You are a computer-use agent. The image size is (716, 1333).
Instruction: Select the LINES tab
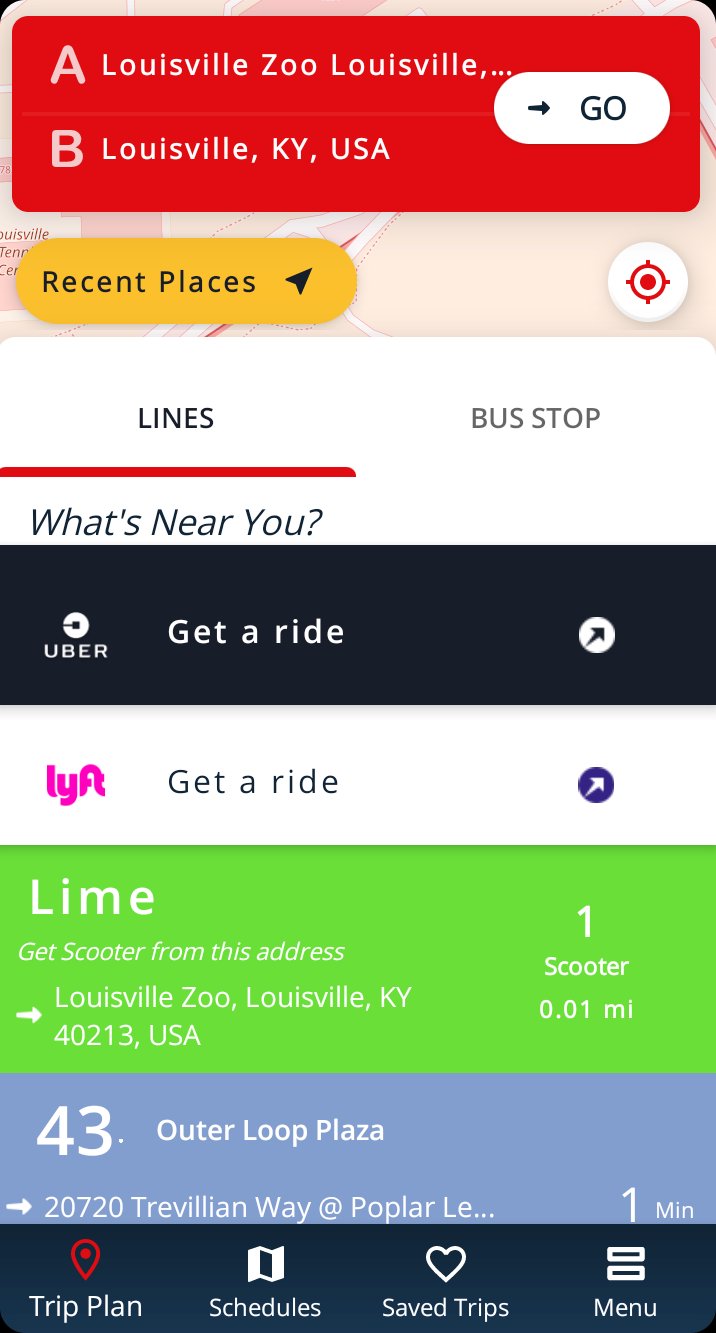pos(176,418)
